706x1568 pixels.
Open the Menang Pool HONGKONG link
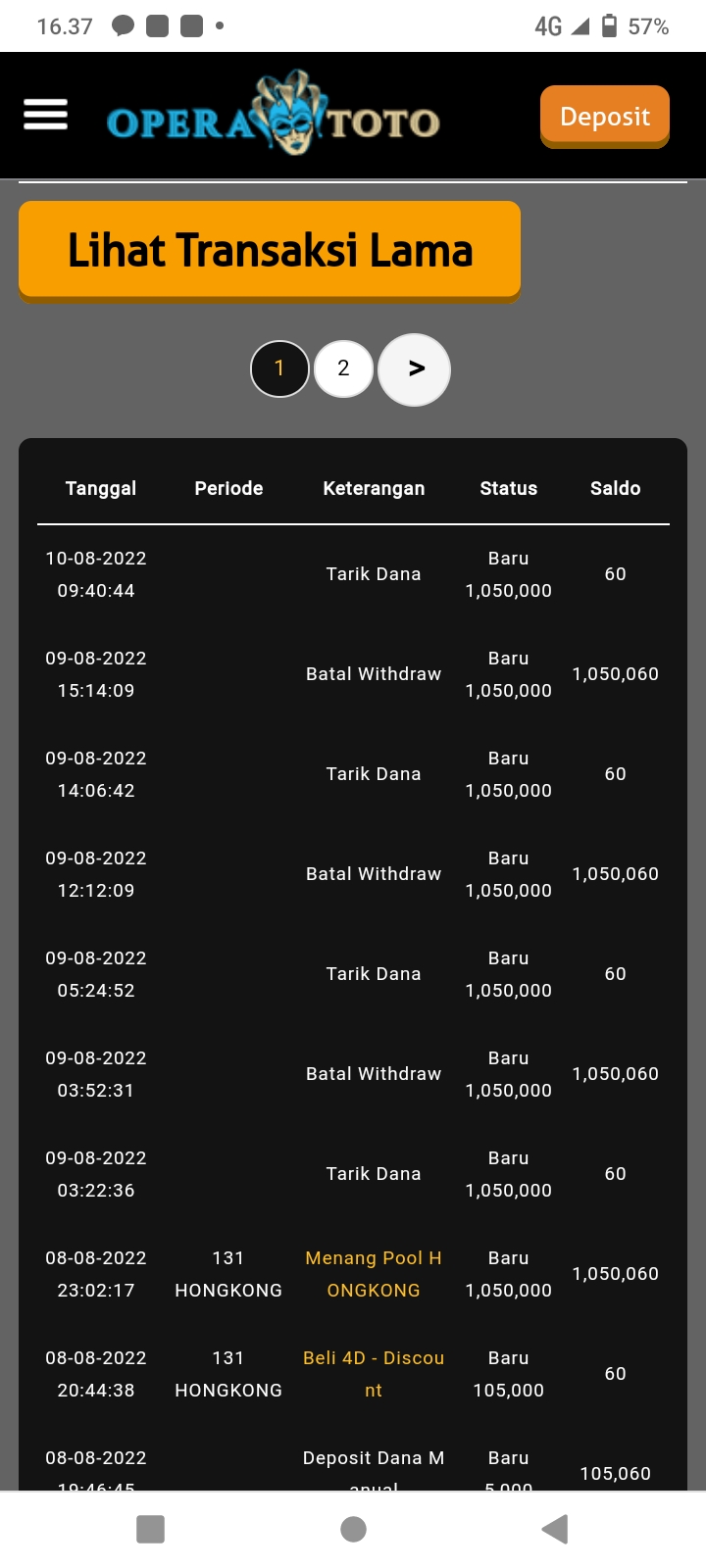click(374, 1274)
